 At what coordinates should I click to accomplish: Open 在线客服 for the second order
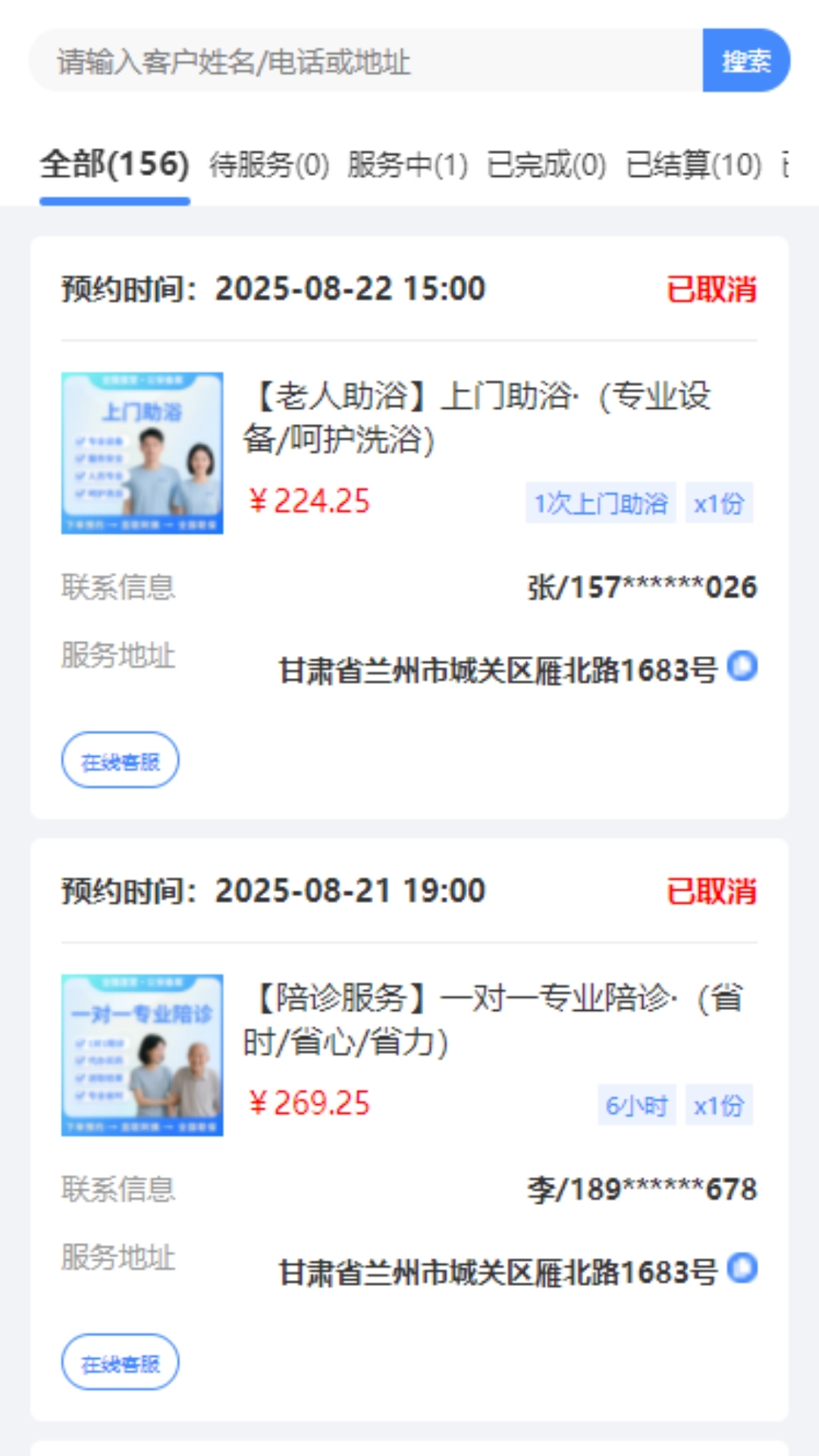click(120, 1362)
